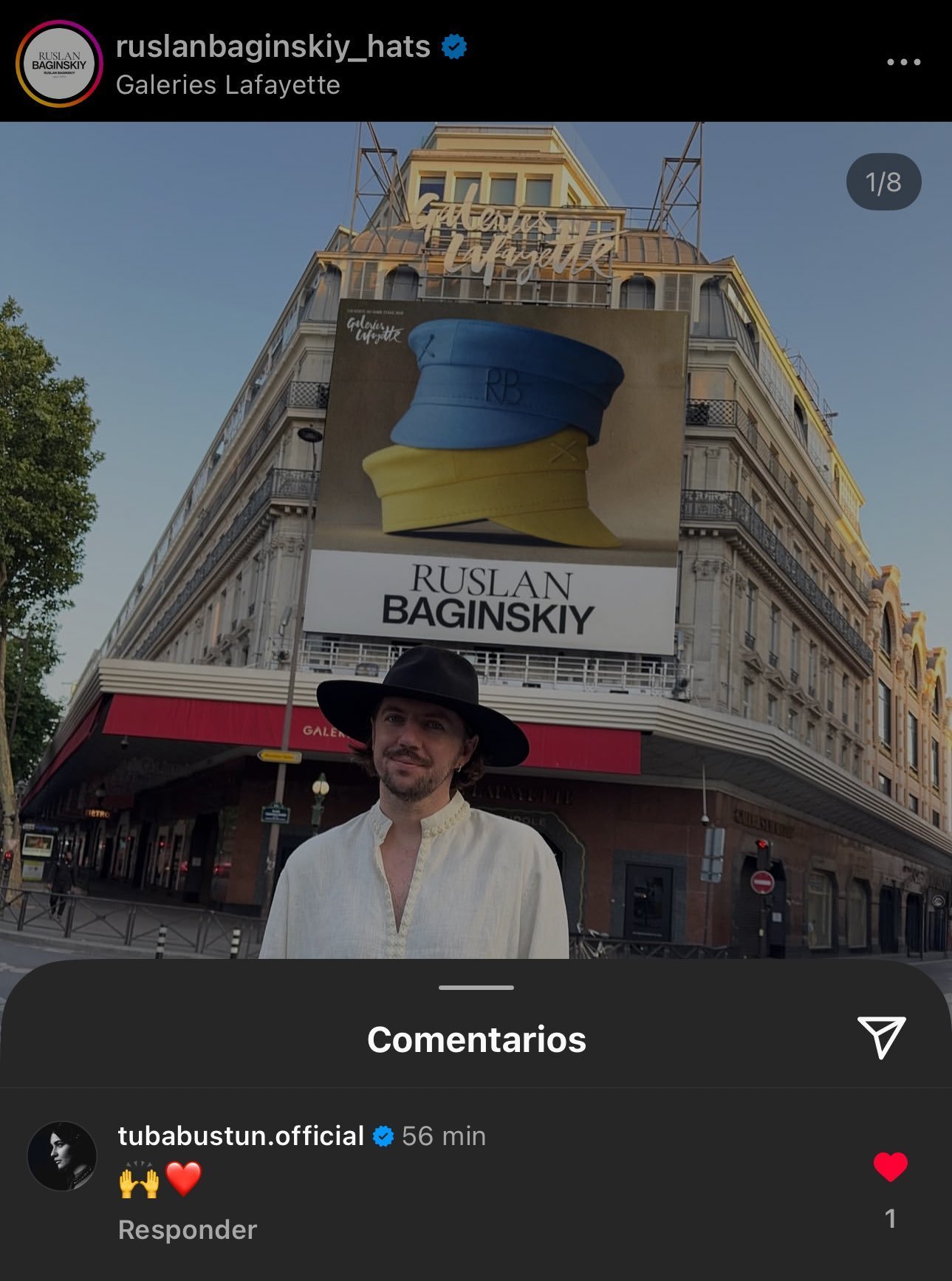Like the comment by tubabustun.official
The width and height of the screenshot is (952, 1281).
pos(890,1167)
